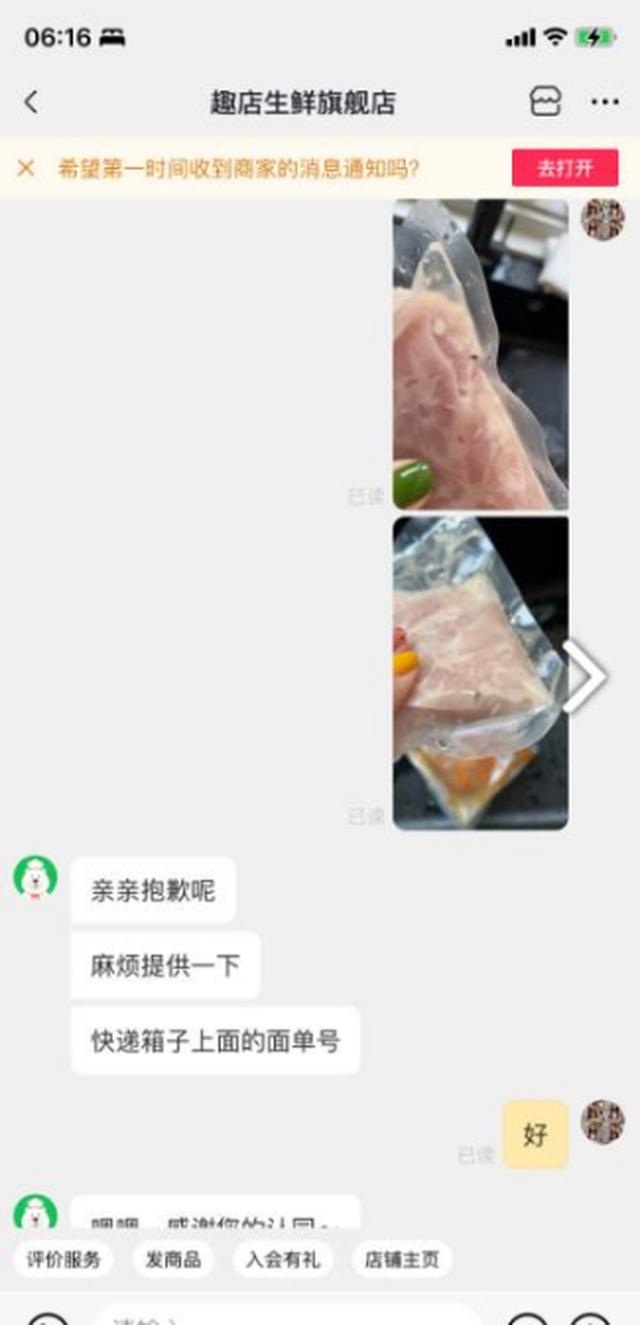Open the store icon in the header
The image size is (640, 1325).
coord(545,102)
